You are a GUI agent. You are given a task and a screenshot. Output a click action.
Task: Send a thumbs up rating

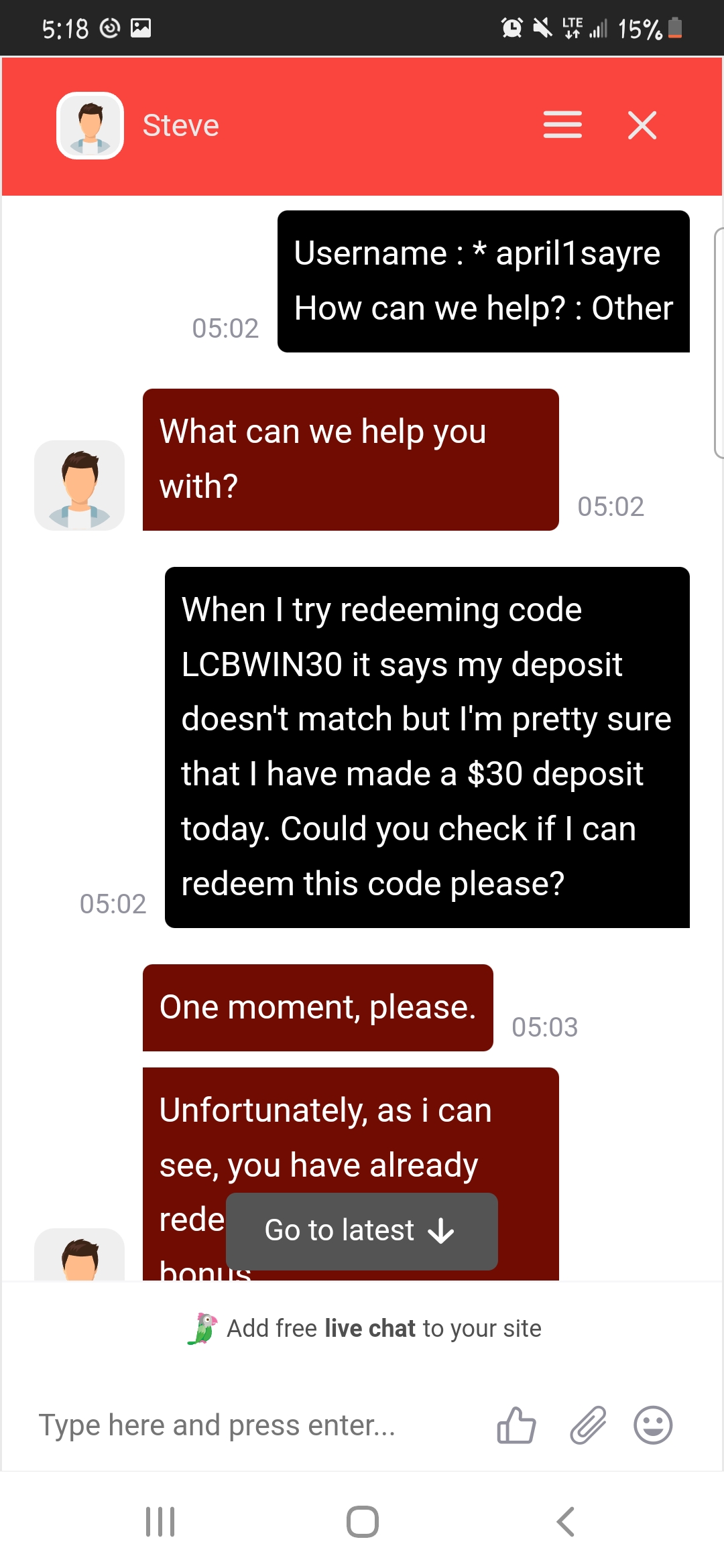(x=516, y=1425)
